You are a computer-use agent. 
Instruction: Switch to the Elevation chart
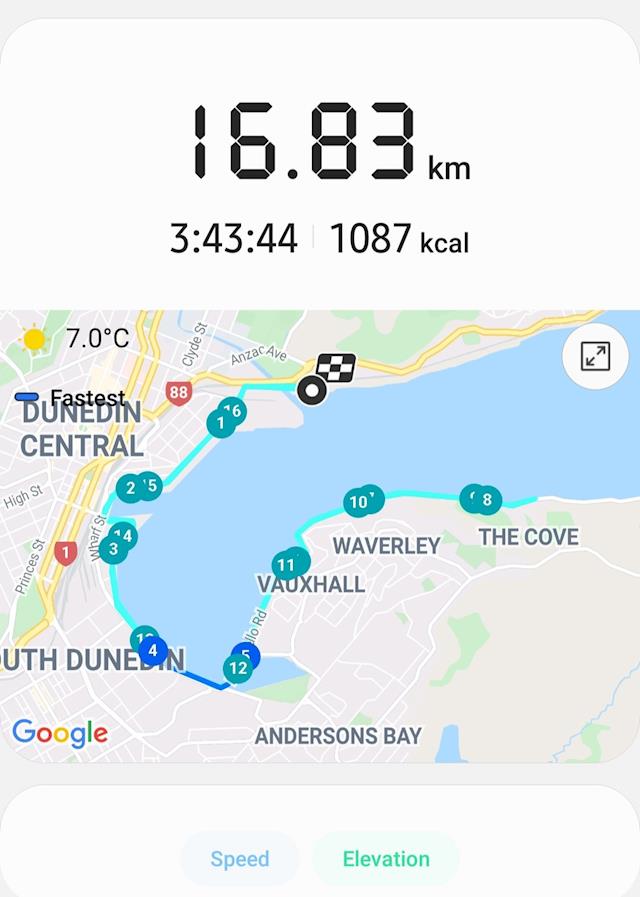pos(386,859)
